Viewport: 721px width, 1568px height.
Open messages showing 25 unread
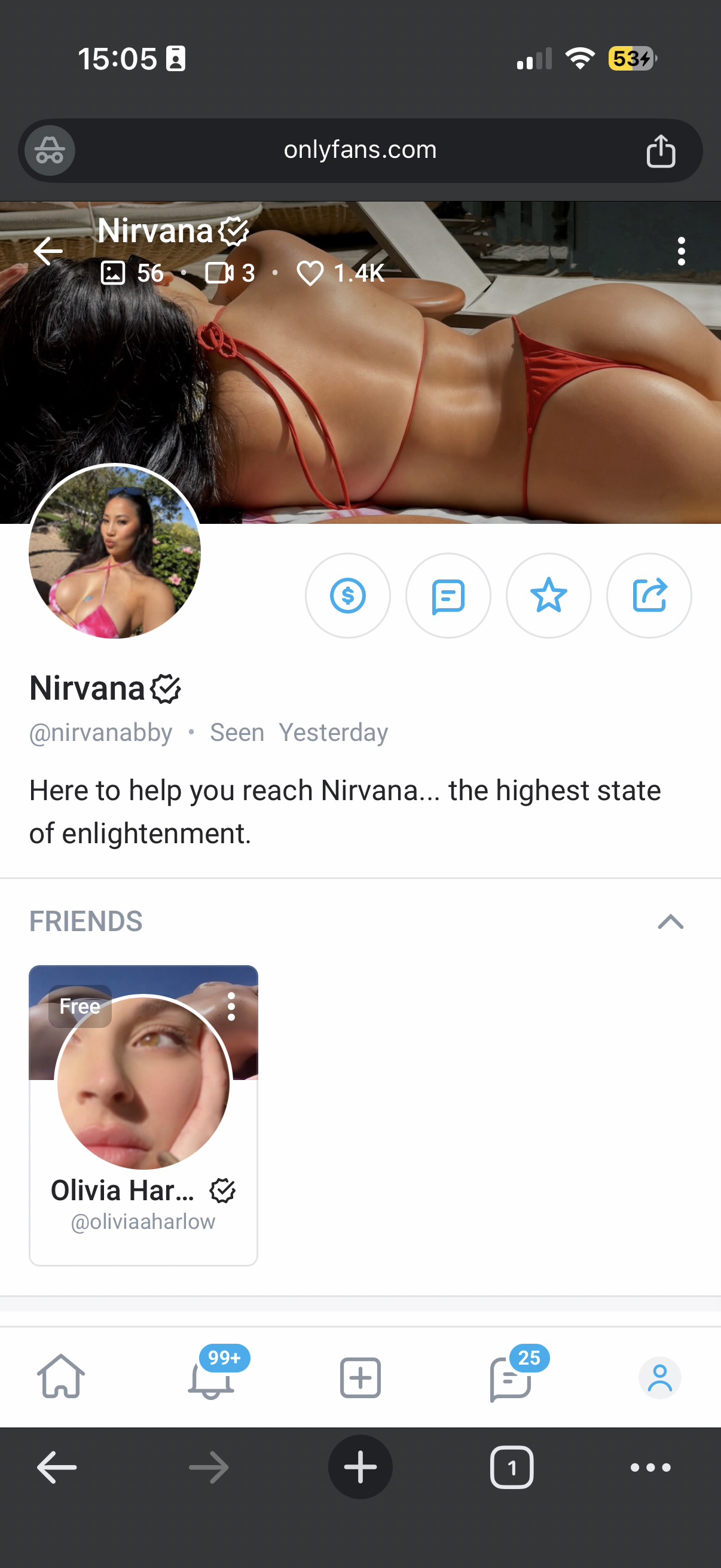pos(511,1377)
